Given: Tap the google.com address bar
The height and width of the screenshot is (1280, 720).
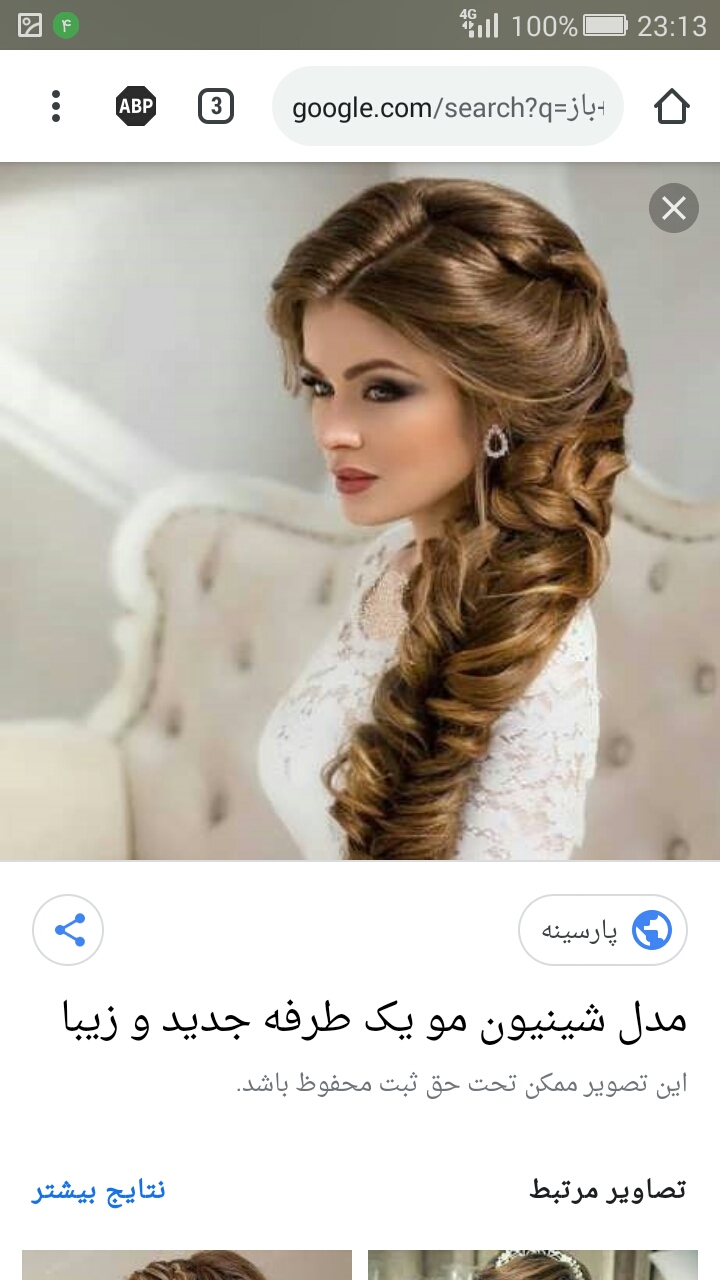Looking at the screenshot, I should pyautogui.click(x=447, y=107).
